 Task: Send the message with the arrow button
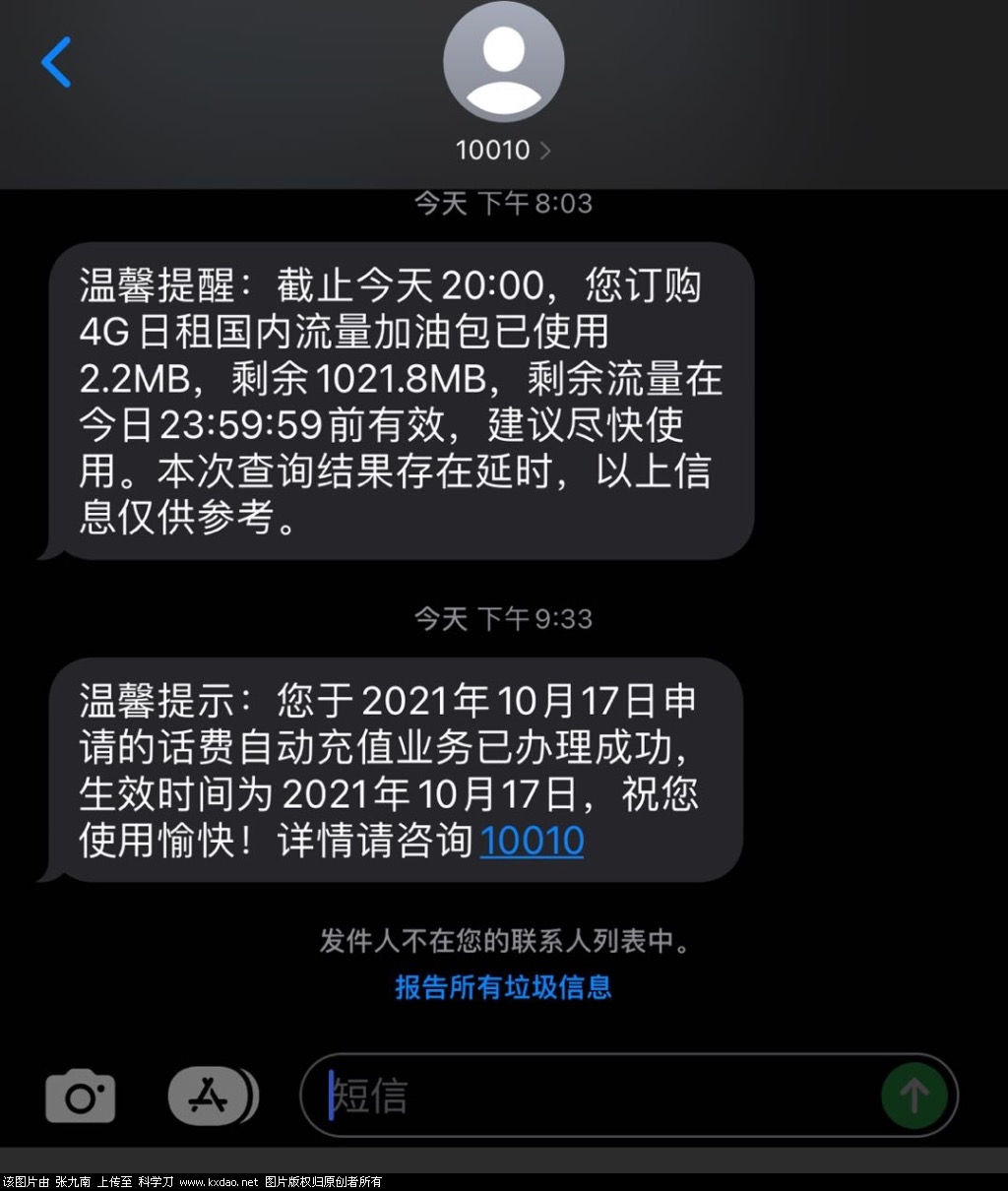click(913, 1096)
